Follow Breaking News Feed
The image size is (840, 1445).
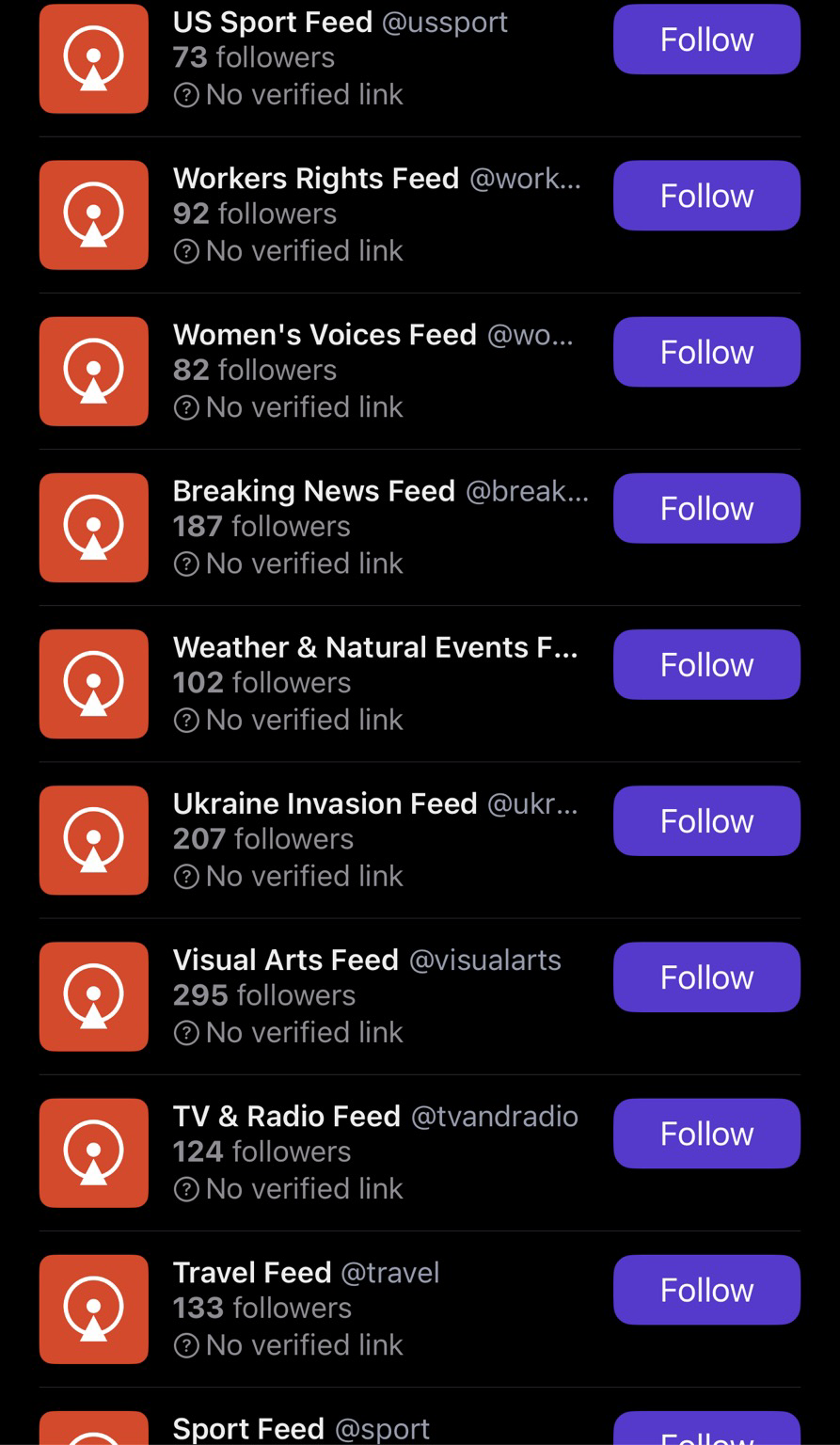[706, 508]
